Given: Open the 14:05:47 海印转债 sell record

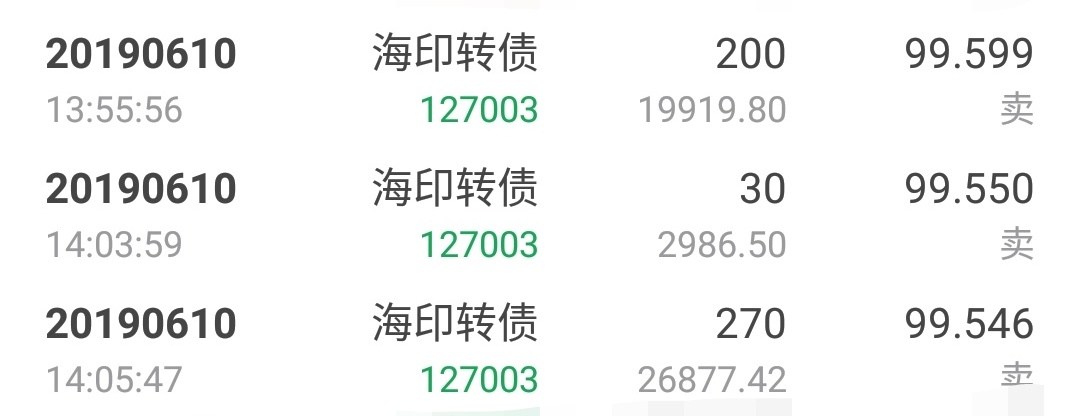Looking at the screenshot, I should click(540, 350).
